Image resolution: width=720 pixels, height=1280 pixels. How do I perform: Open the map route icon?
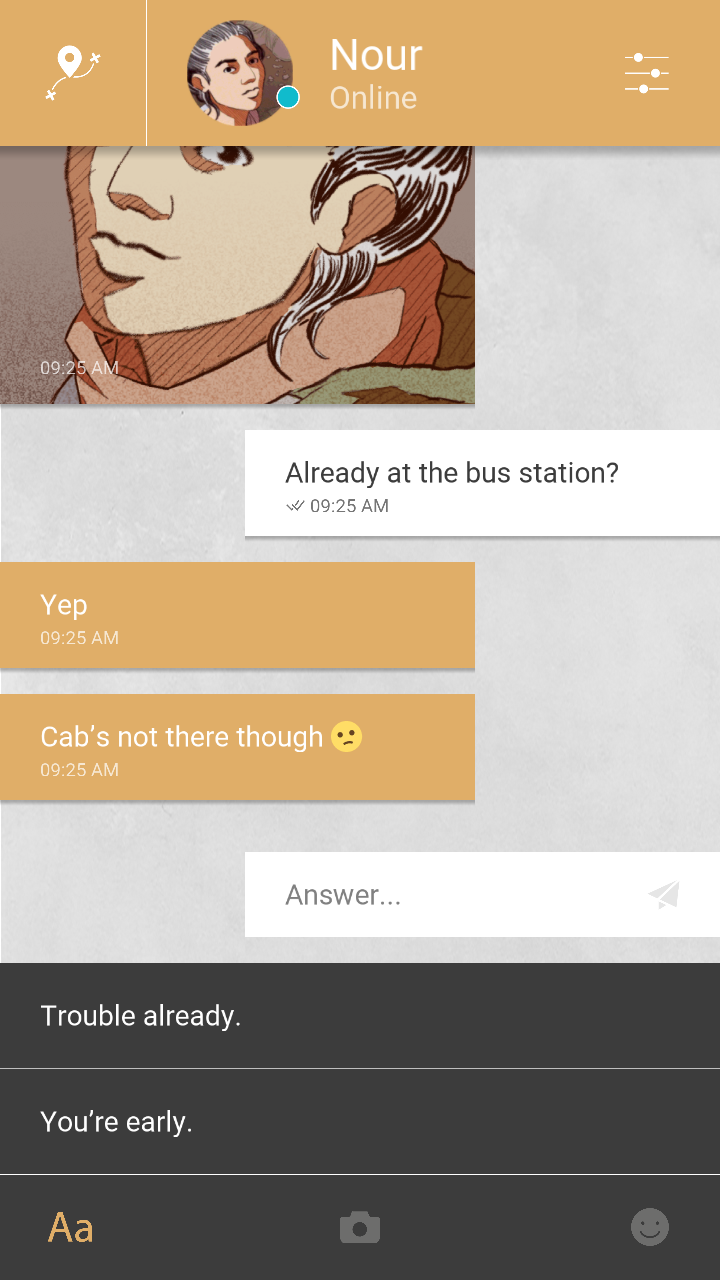[x=72, y=73]
